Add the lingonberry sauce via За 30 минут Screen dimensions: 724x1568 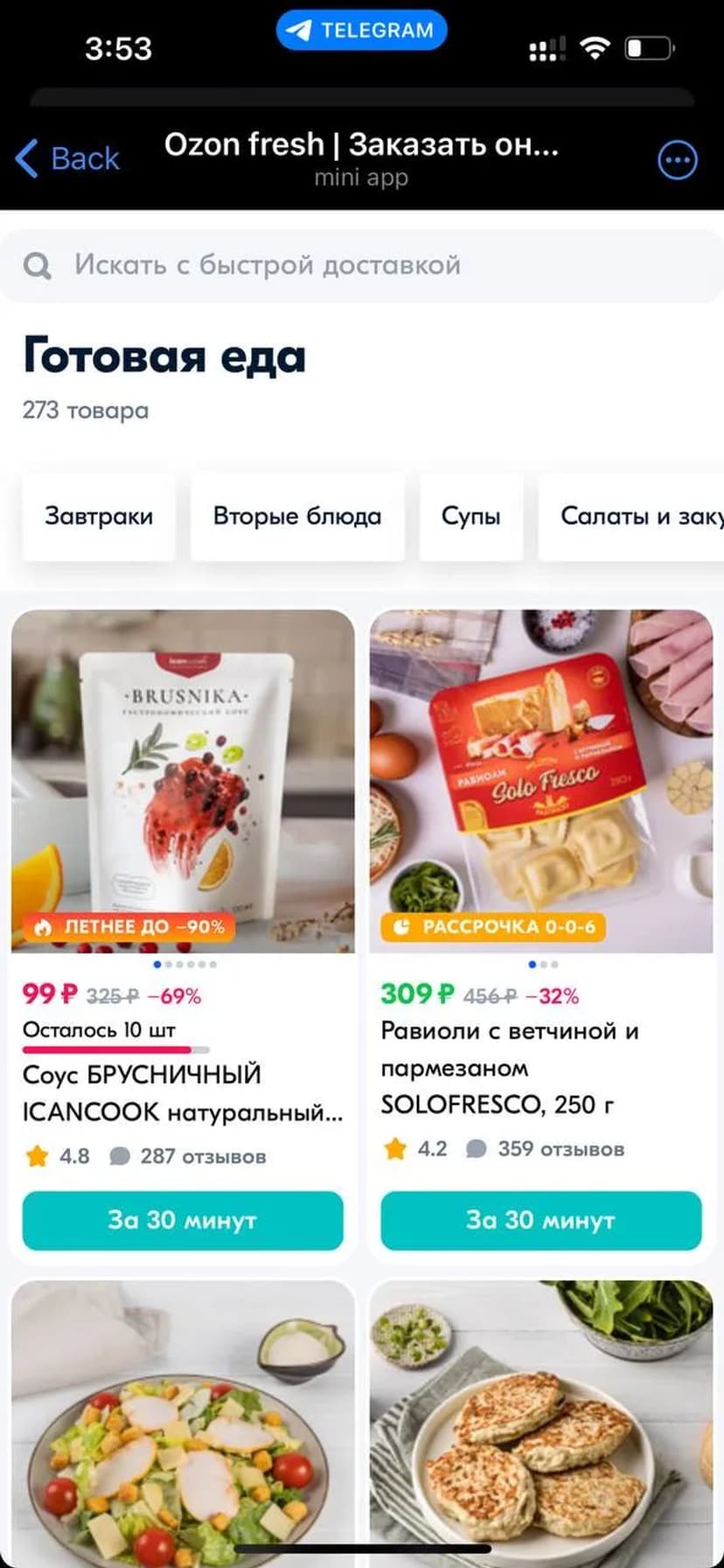click(x=183, y=1220)
